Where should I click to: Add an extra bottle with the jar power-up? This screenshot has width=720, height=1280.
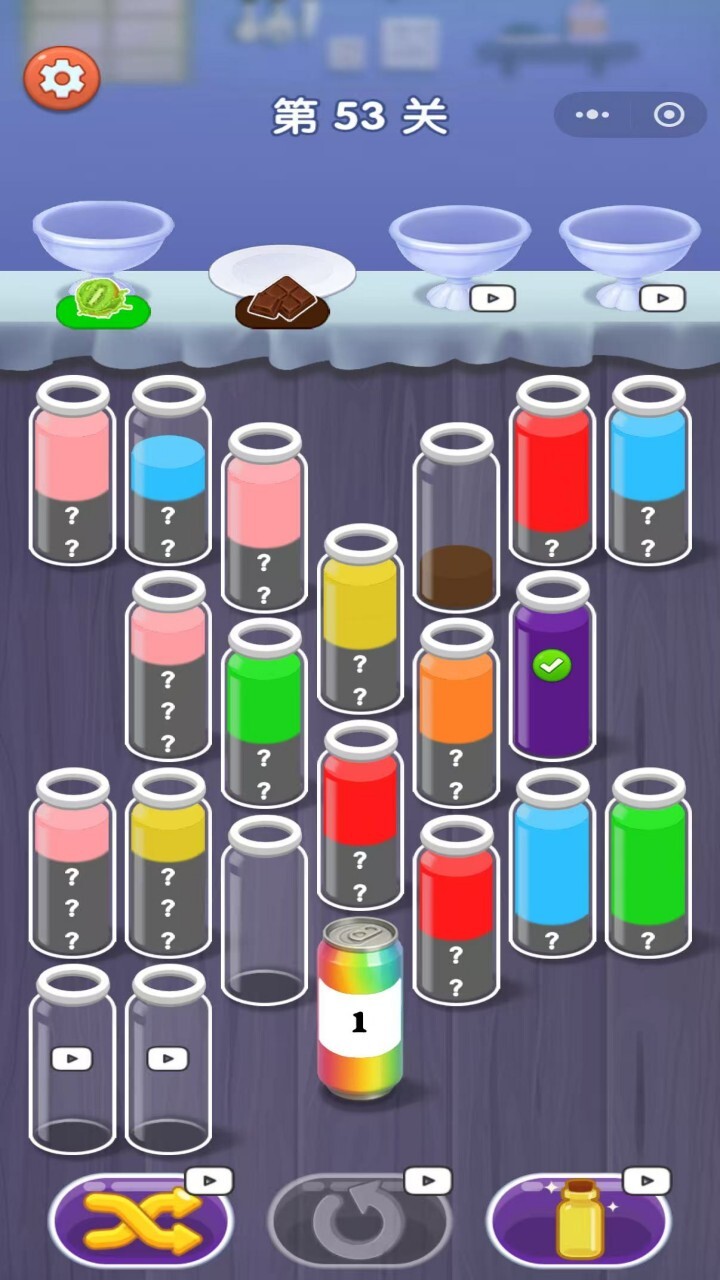[x=578, y=1219]
